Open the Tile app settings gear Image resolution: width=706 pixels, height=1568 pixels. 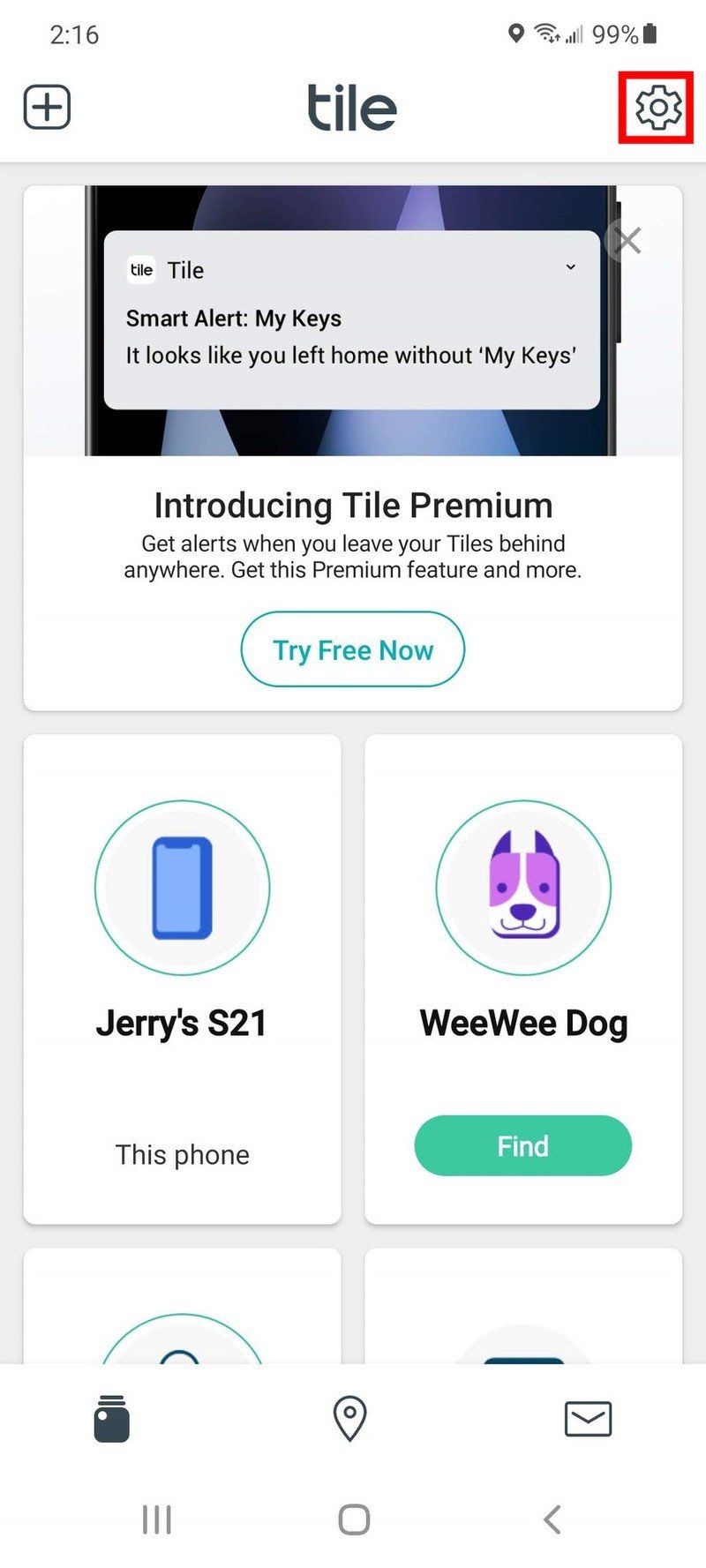656,108
